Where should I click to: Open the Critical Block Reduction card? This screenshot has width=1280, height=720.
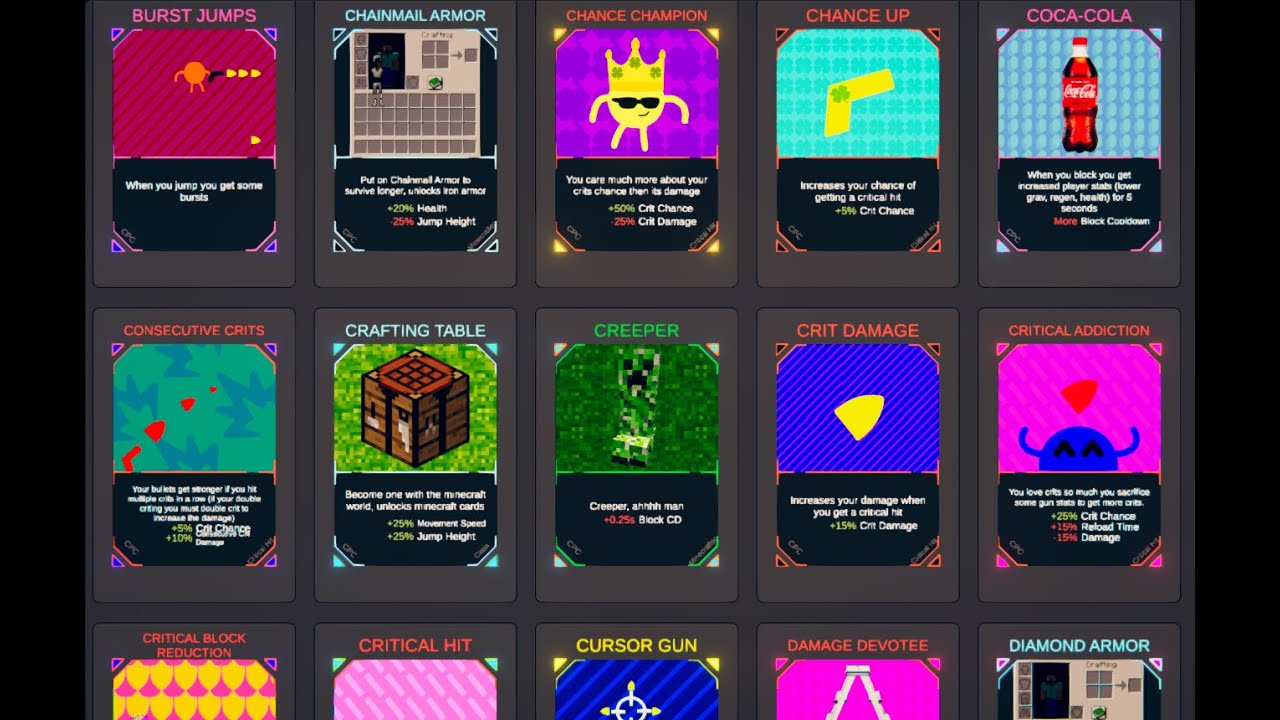click(194, 680)
